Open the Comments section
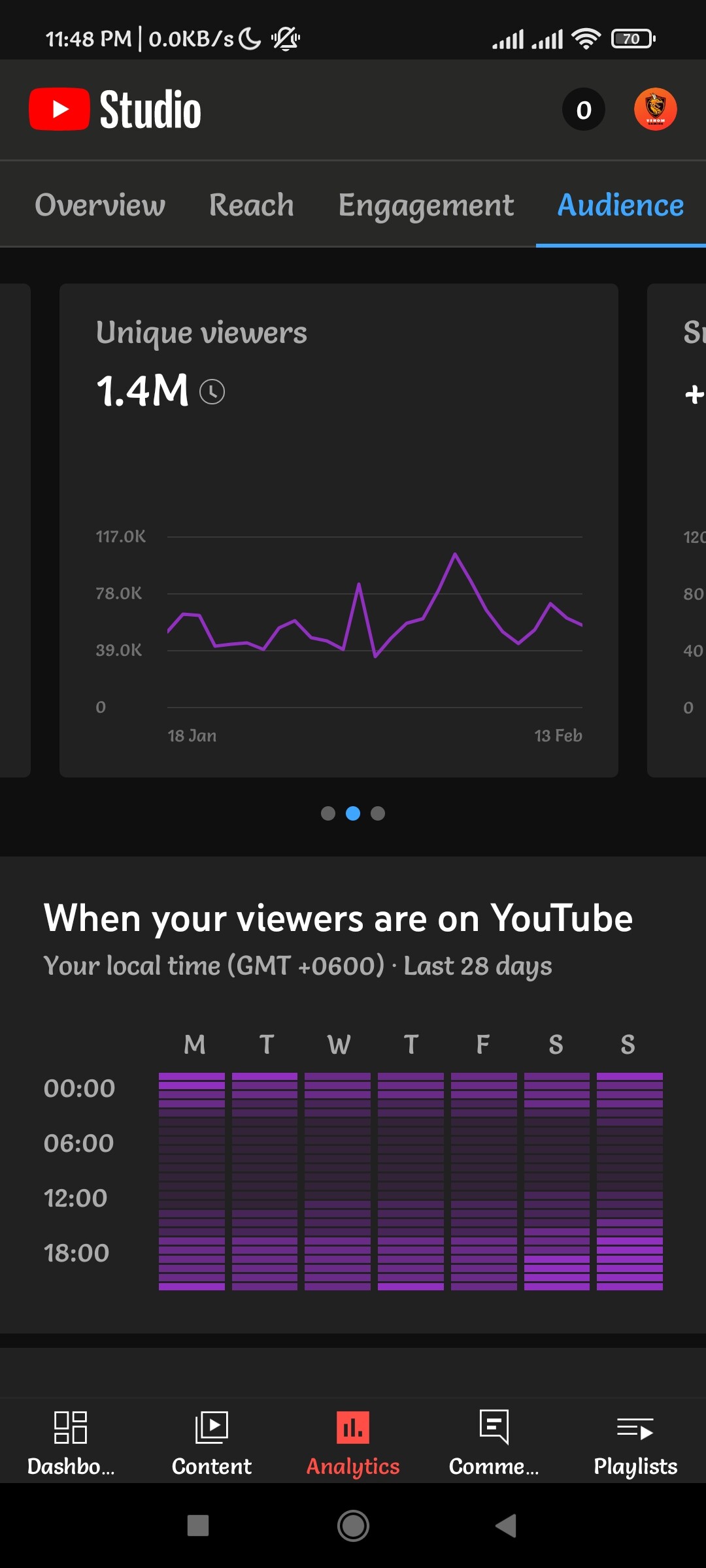 [x=494, y=1443]
